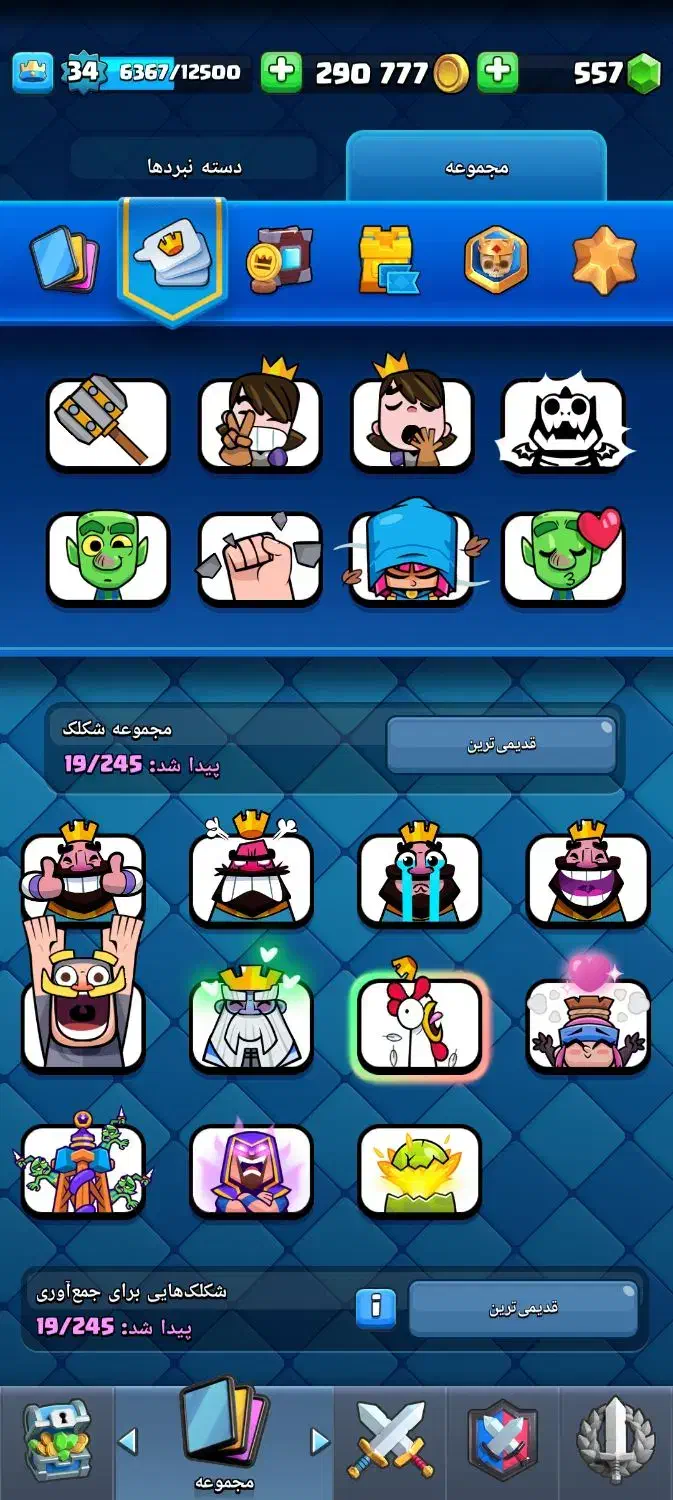Select the hammer emote in the deck
This screenshot has width=673, height=1500.
coord(108,424)
